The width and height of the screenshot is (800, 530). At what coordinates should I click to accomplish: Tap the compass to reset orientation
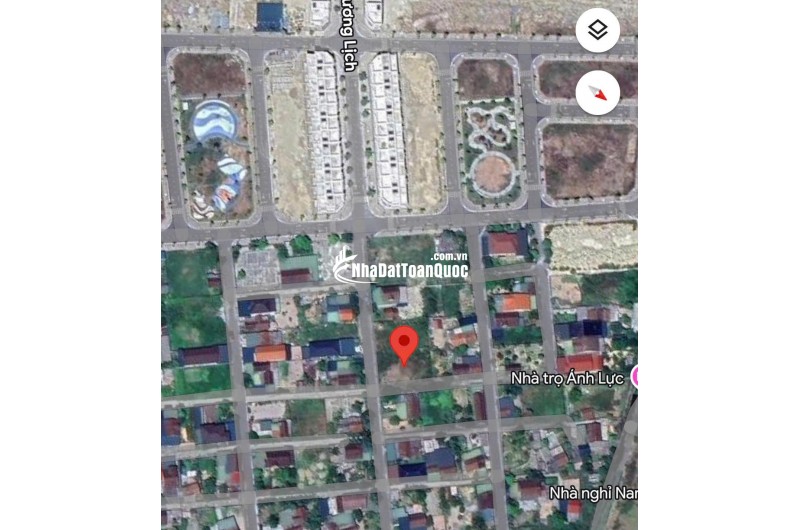click(x=597, y=93)
